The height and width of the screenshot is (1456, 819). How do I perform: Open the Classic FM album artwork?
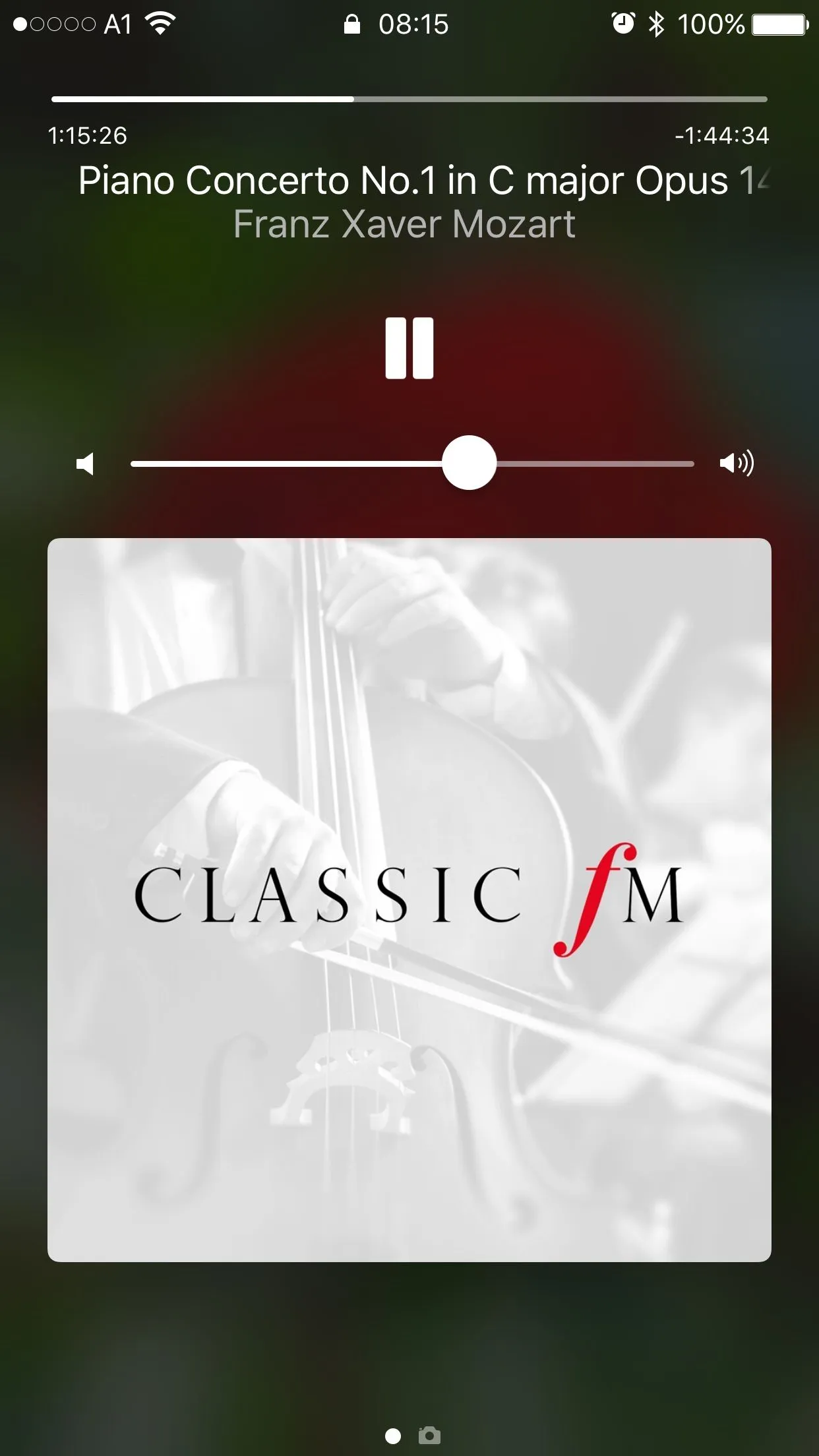click(409, 899)
